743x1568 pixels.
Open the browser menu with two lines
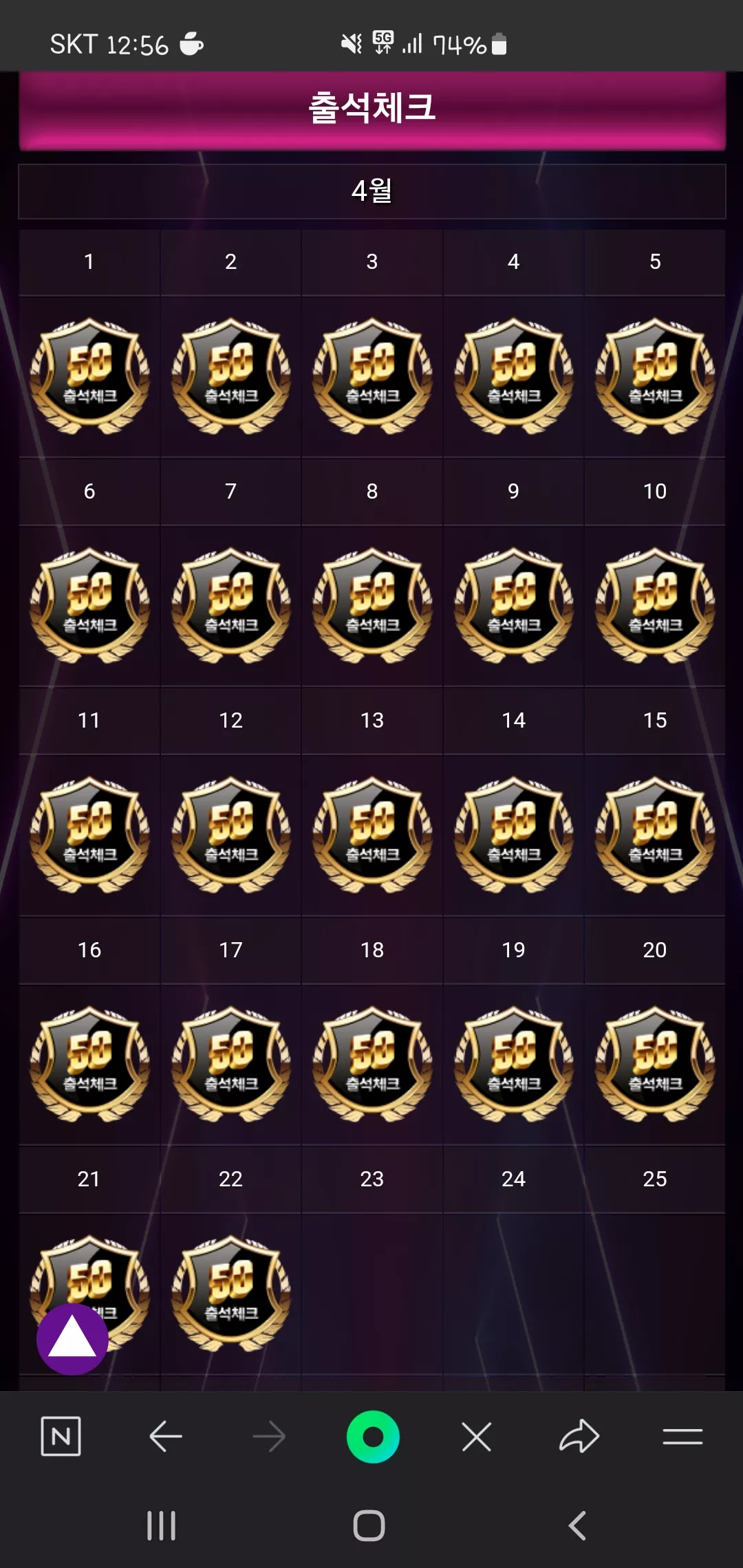point(682,1437)
